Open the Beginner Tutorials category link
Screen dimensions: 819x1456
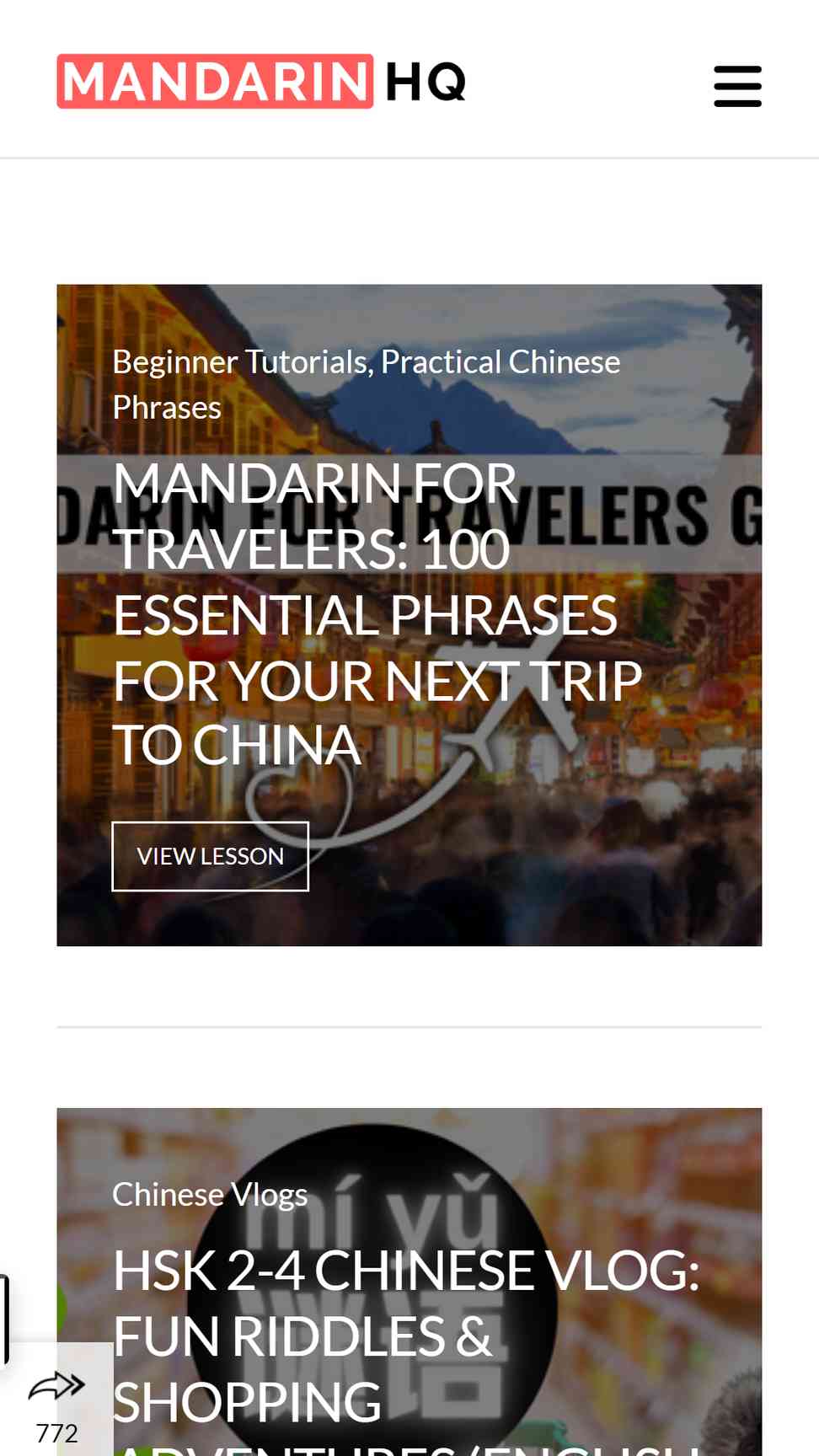(242, 362)
